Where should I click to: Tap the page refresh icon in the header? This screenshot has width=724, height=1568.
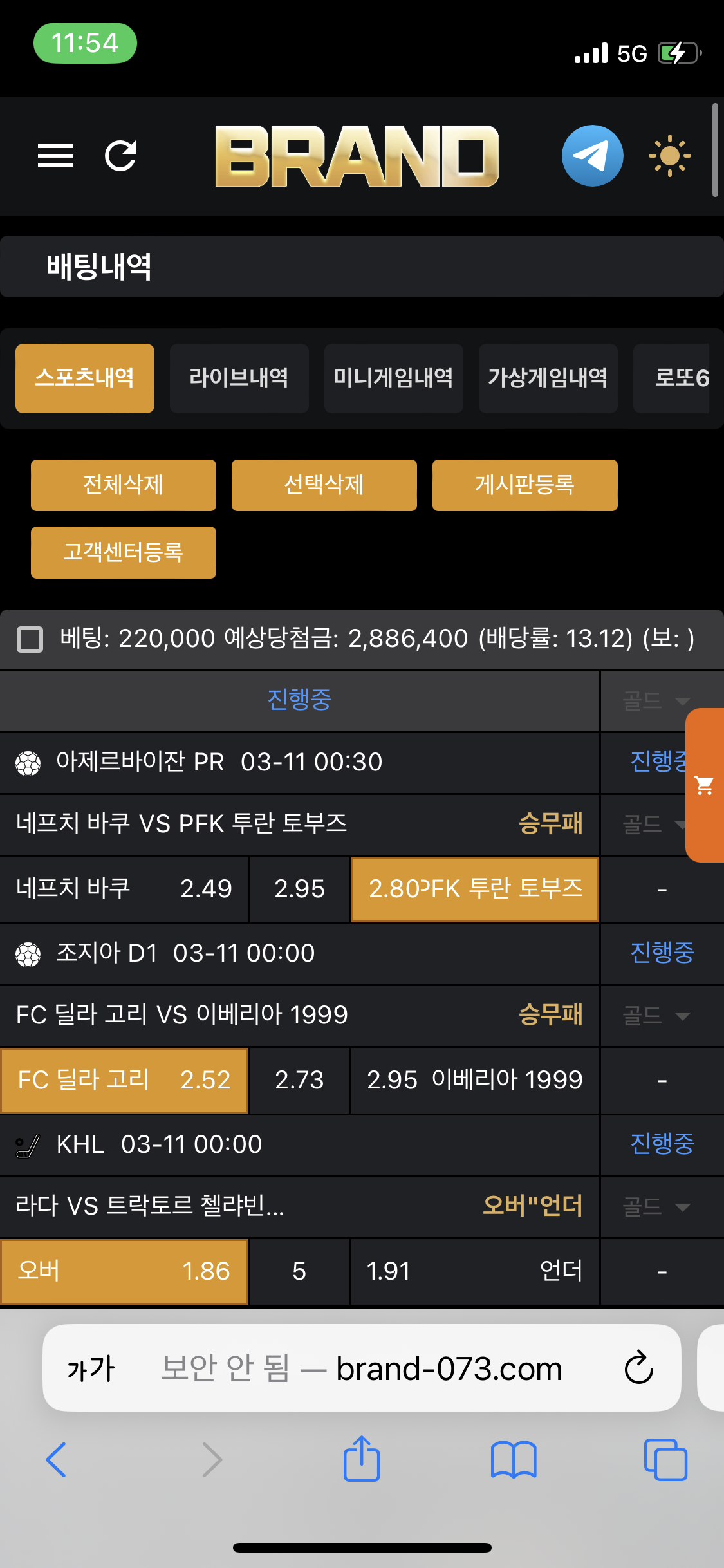point(120,156)
